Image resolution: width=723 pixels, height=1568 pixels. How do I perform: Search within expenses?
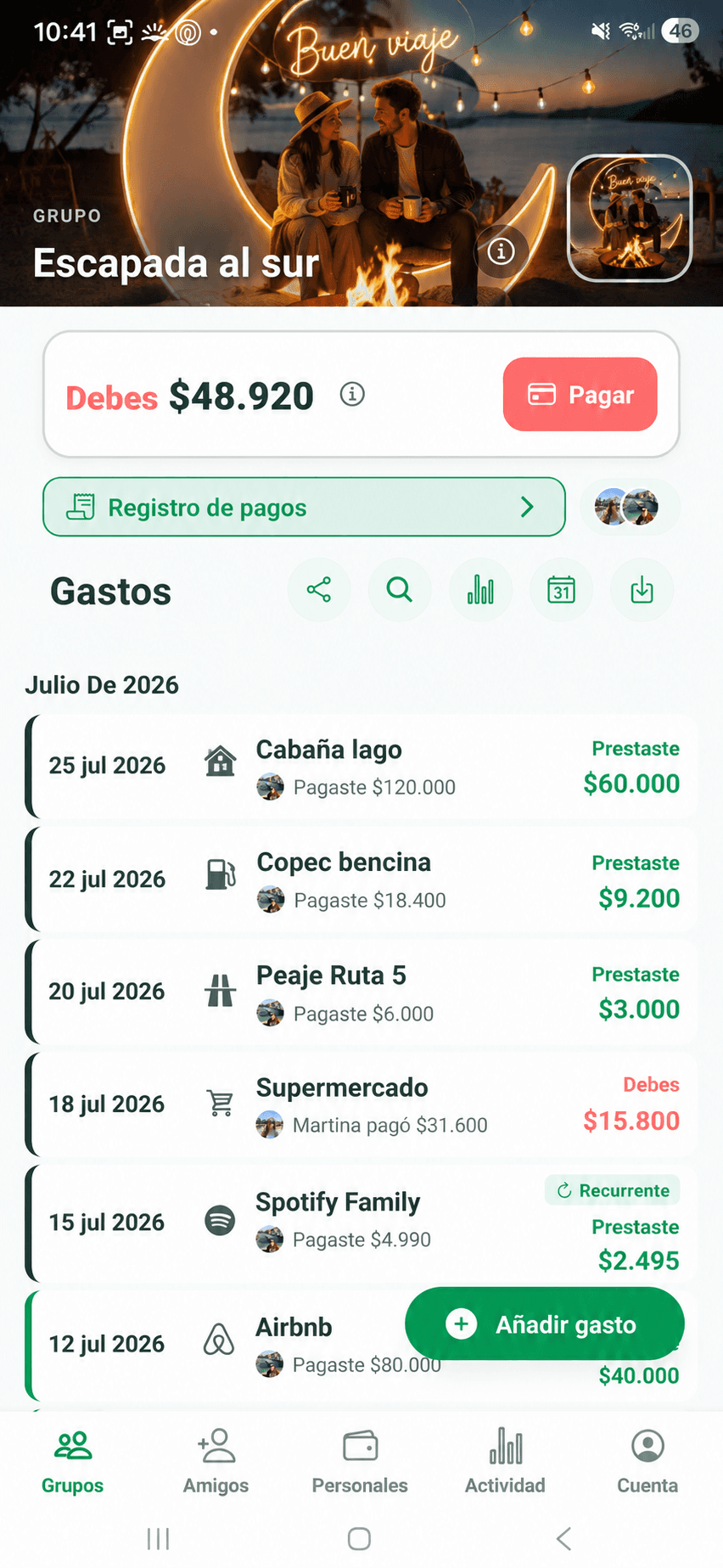[400, 589]
